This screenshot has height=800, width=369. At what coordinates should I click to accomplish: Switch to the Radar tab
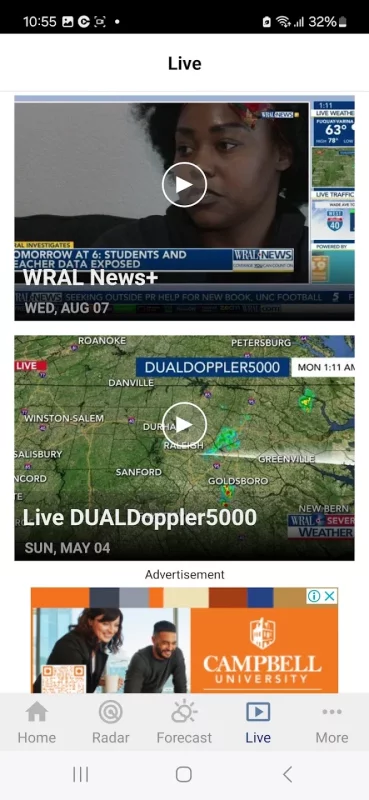click(111, 722)
